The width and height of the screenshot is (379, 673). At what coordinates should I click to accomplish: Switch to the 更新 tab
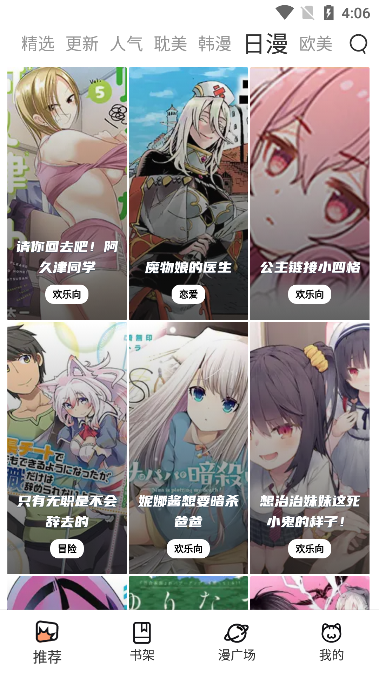pos(82,44)
